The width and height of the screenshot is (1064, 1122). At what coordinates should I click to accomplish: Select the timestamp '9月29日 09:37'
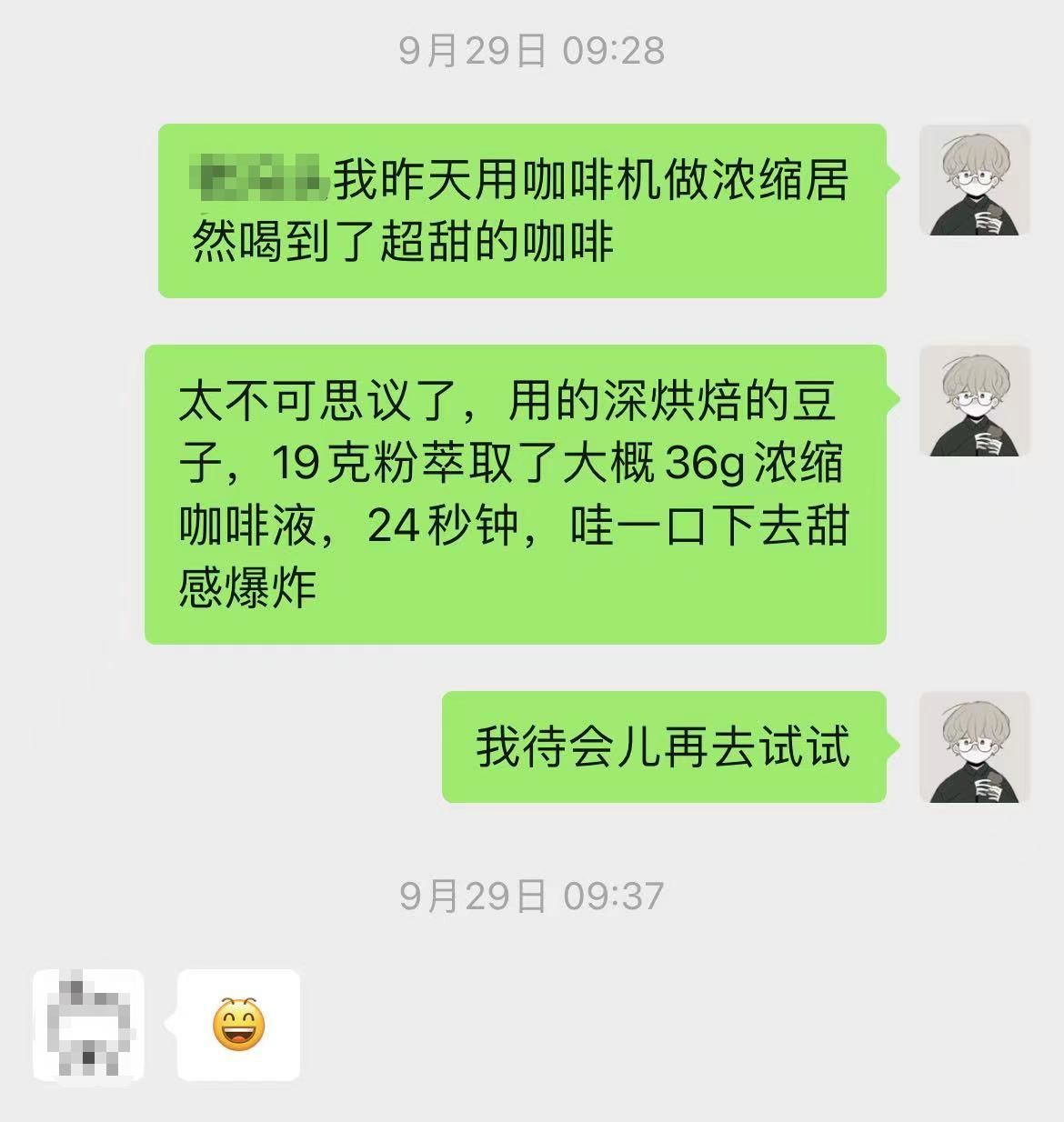[x=532, y=894]
